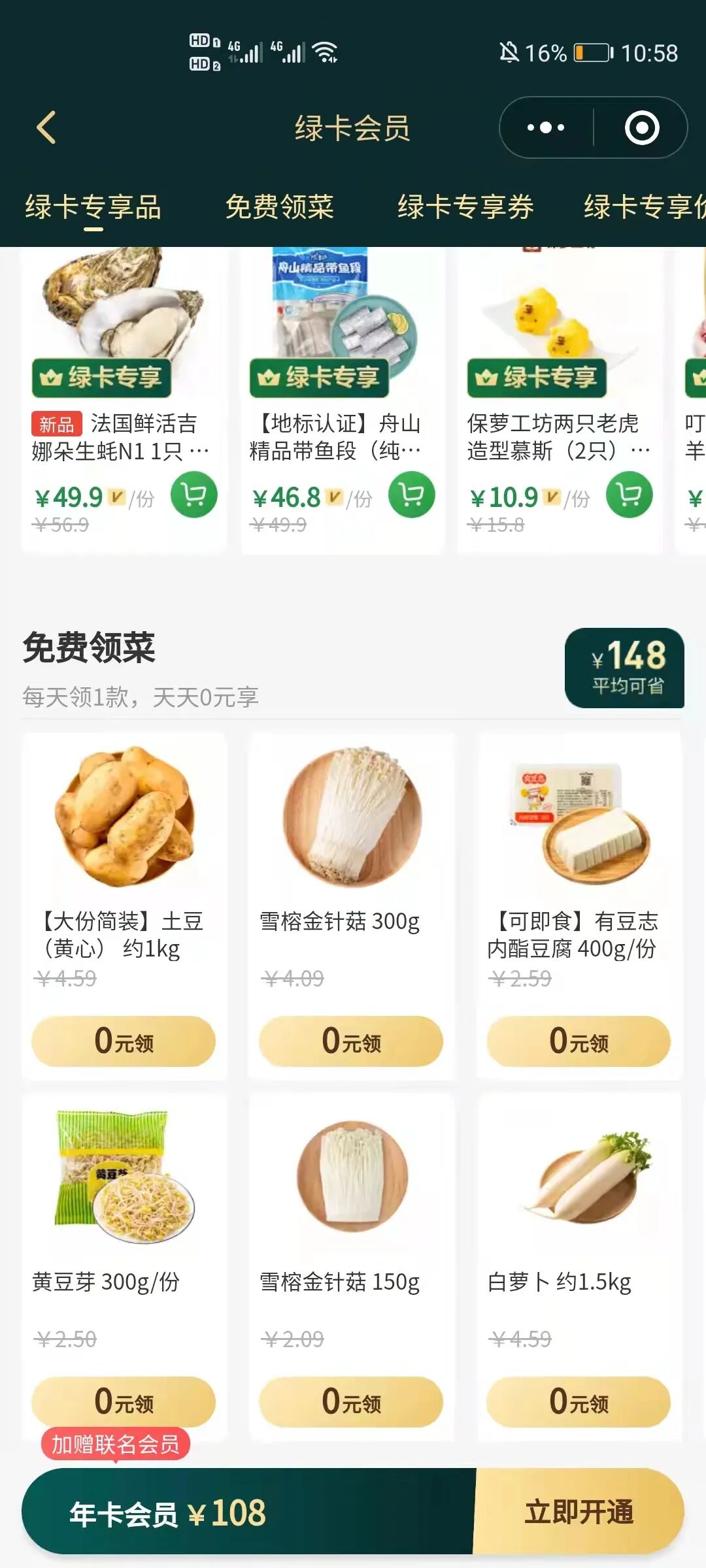706x1568 pixels.
Task: Add 保萝工坊老虎造型慕斯 to cart
Action: [629, 495]
